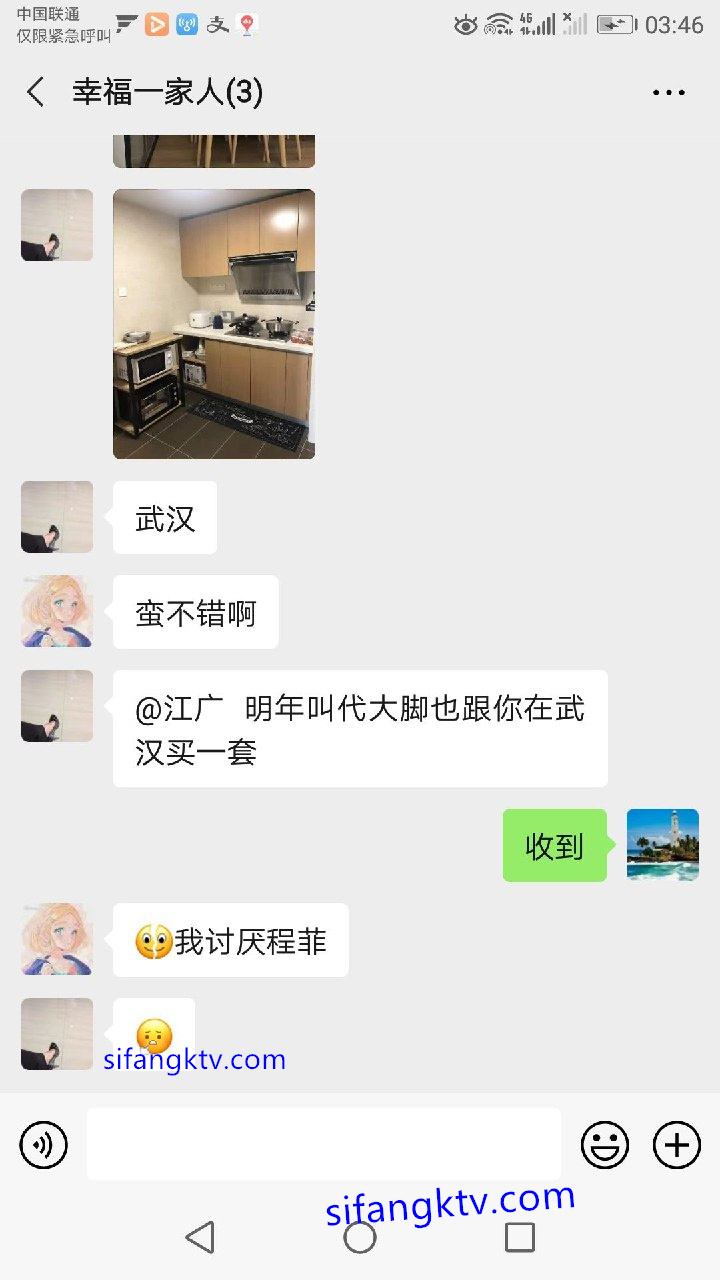Open my lighthouse avatar next to 收到
This screenshot has width=720, height=1280.
coord(662,845)
